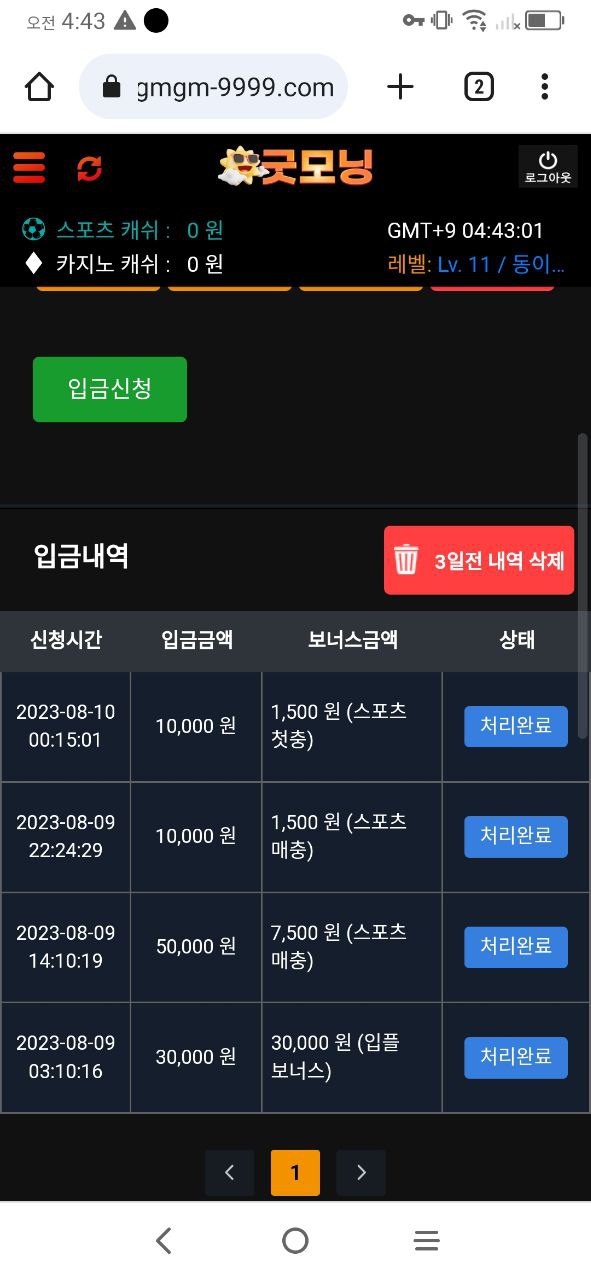Tap 처리완료 for the 14:10:19 deposit
Viewport: 591px width, 1280px height.
click(x=516, y=946)
